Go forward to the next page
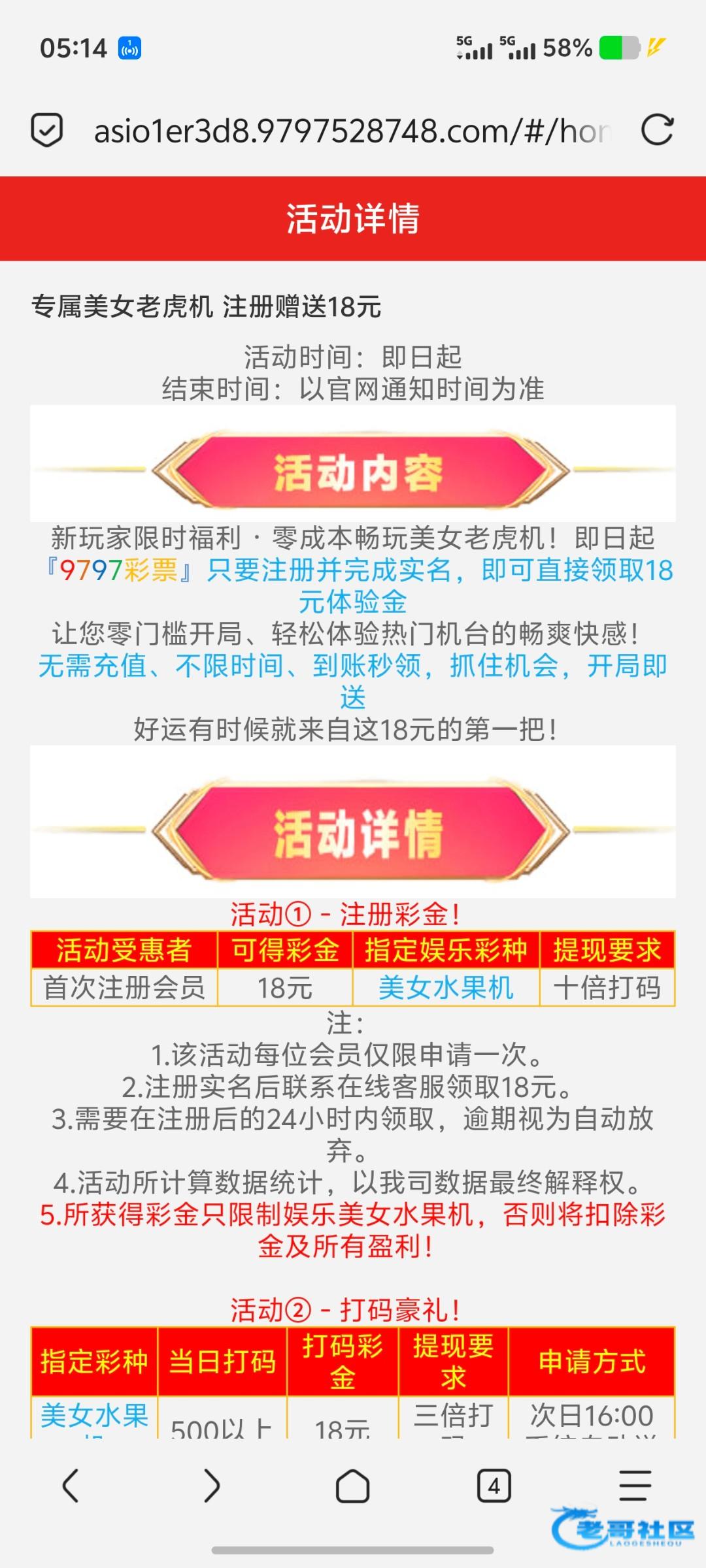The image size is (706, 1568). coord(211,1486)
